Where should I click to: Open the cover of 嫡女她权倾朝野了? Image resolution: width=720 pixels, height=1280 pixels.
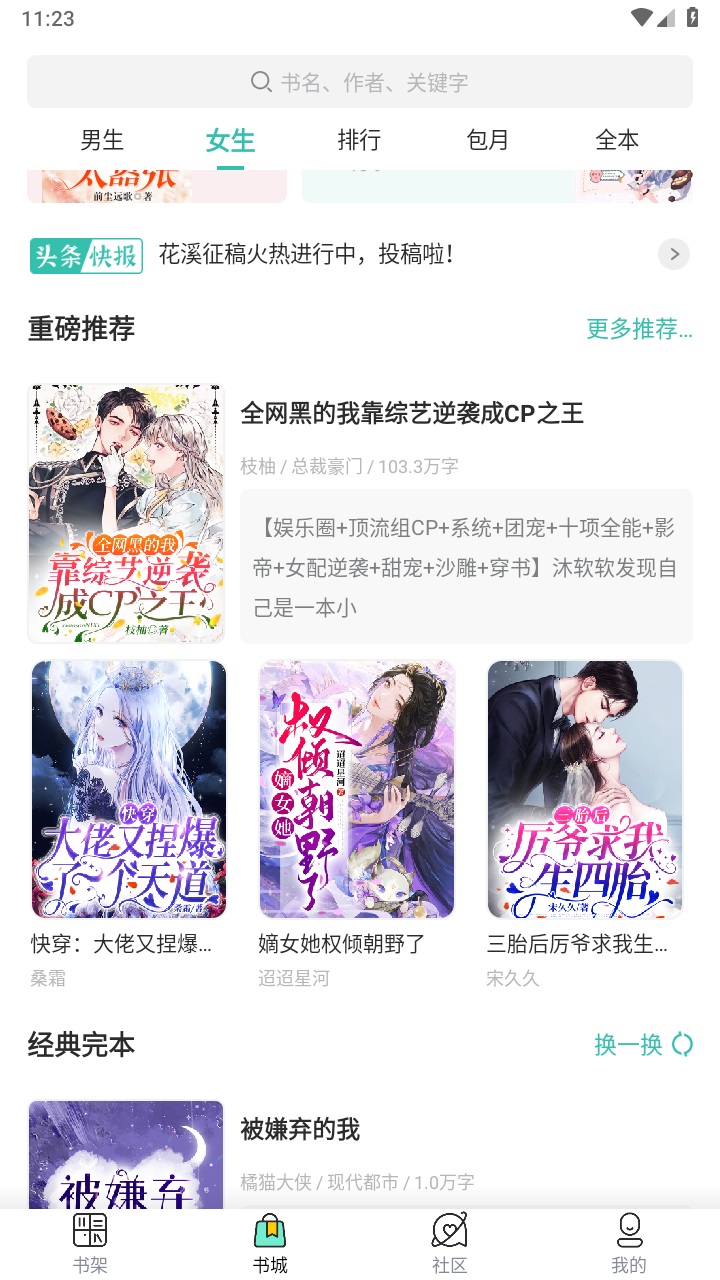[x=356, y=789]
